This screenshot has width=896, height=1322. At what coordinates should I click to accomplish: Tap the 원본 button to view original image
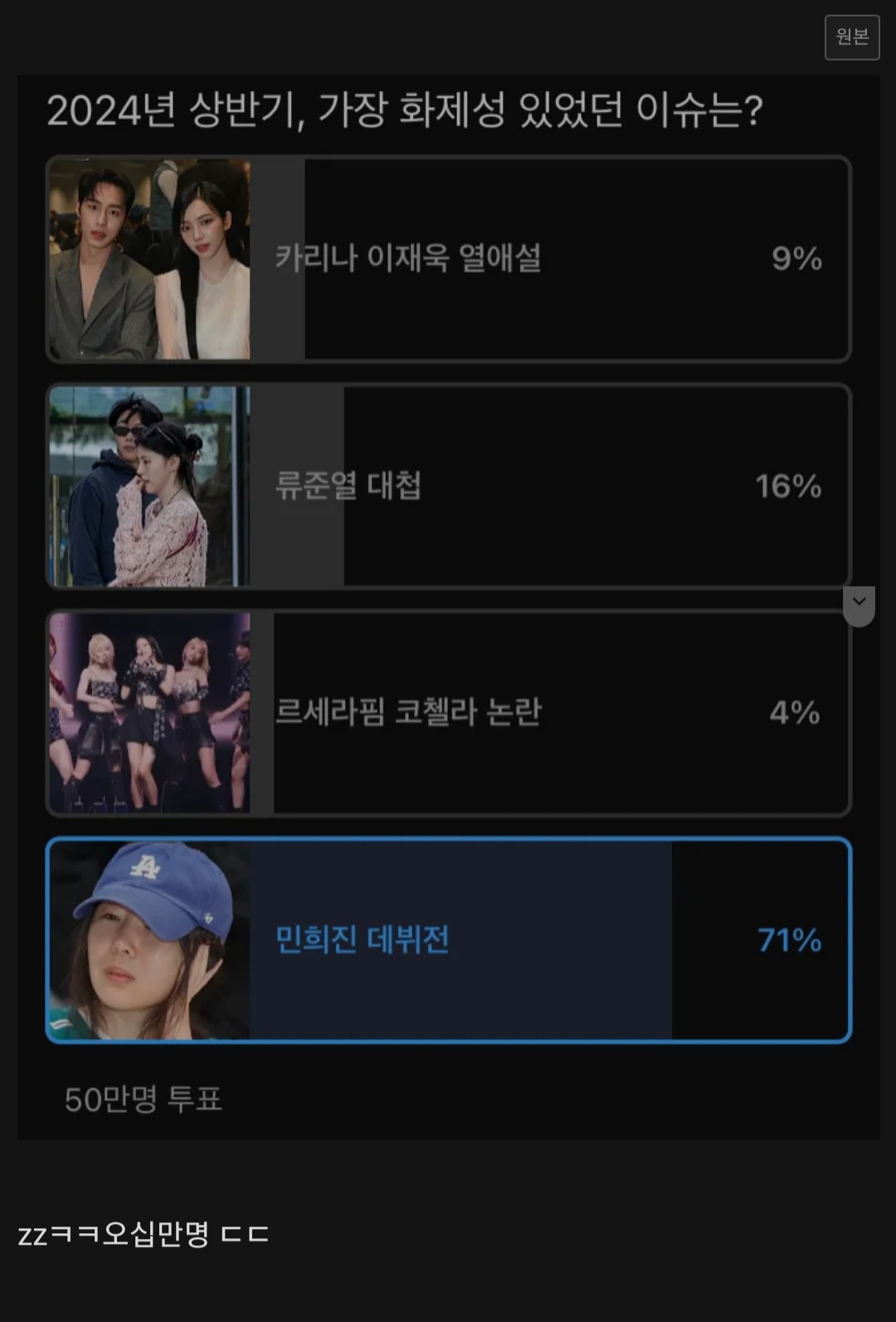(x=852, y=37)
